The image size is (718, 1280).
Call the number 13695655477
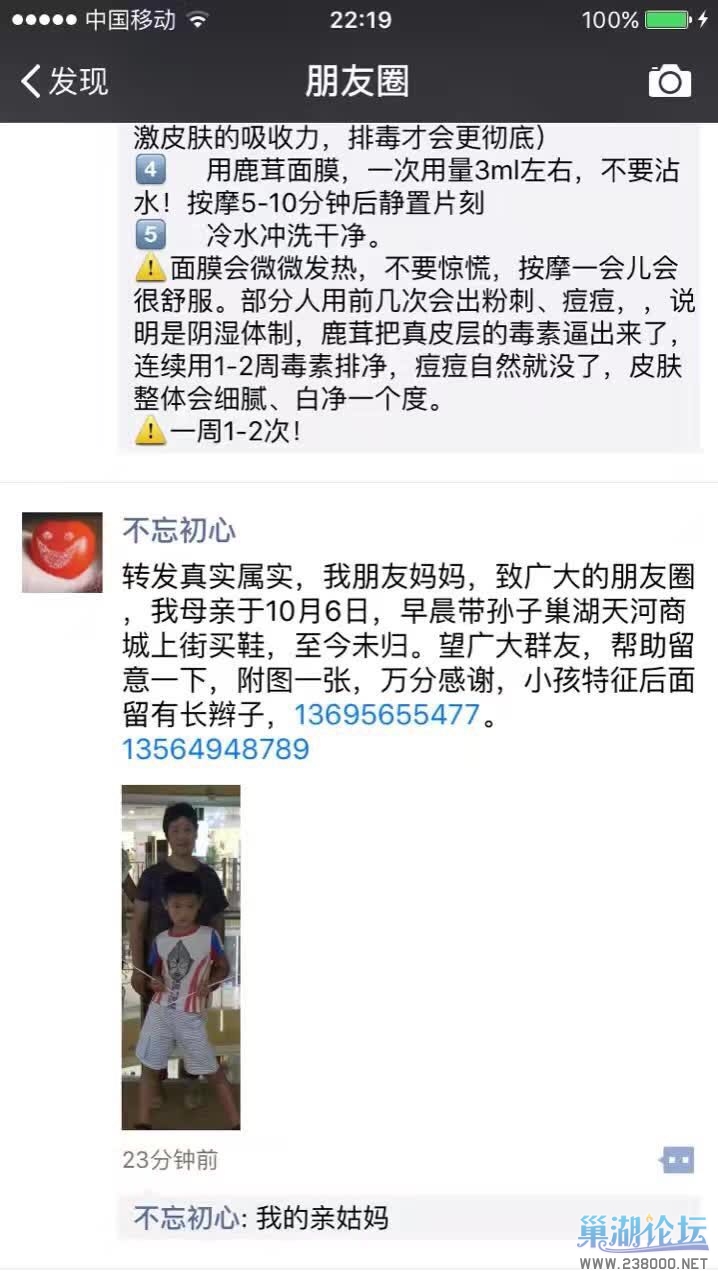tap(387, 715)
